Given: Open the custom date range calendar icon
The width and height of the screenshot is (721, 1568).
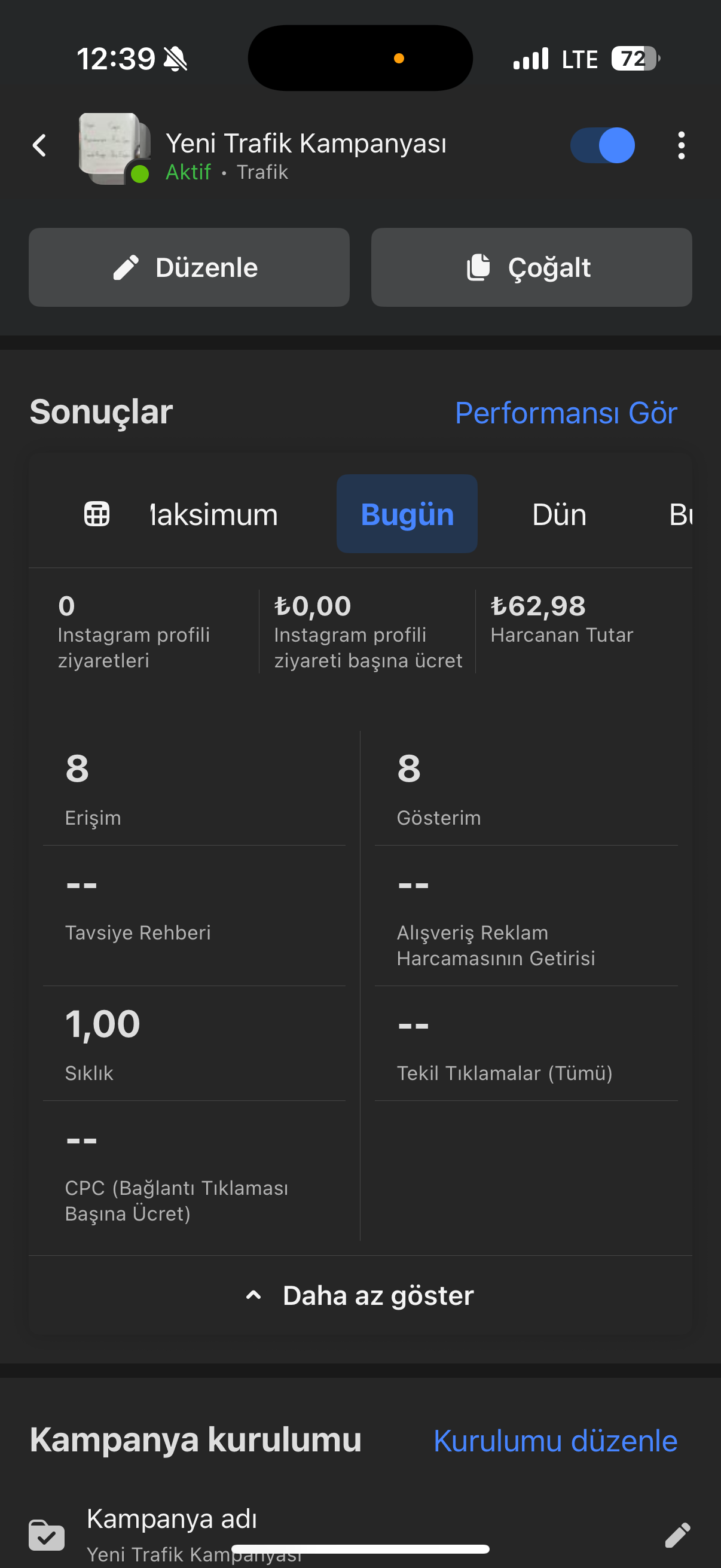Looking at the screenshot, I should (x=97, y=514).
